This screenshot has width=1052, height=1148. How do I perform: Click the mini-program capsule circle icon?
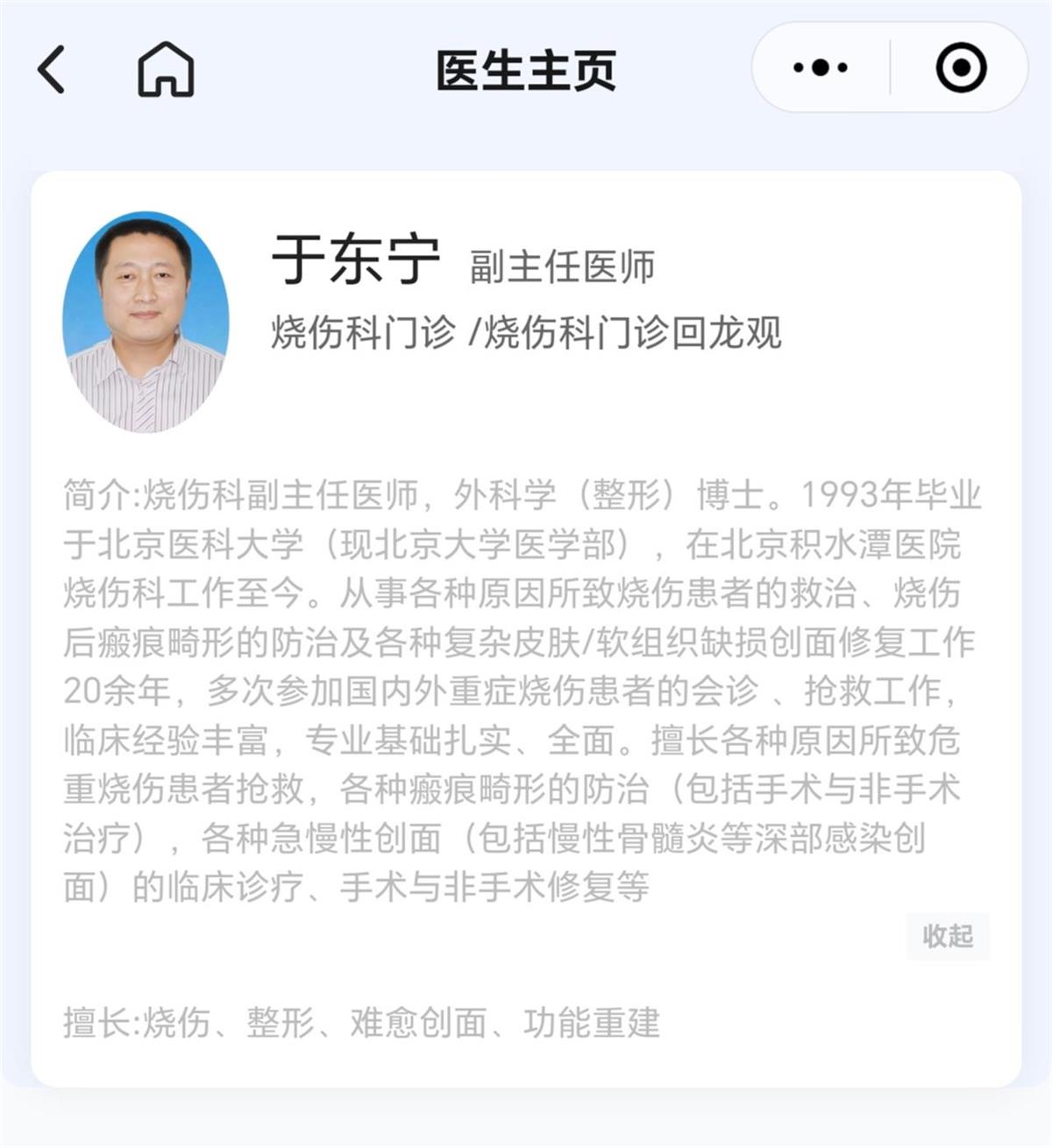[x=961, y=66]
